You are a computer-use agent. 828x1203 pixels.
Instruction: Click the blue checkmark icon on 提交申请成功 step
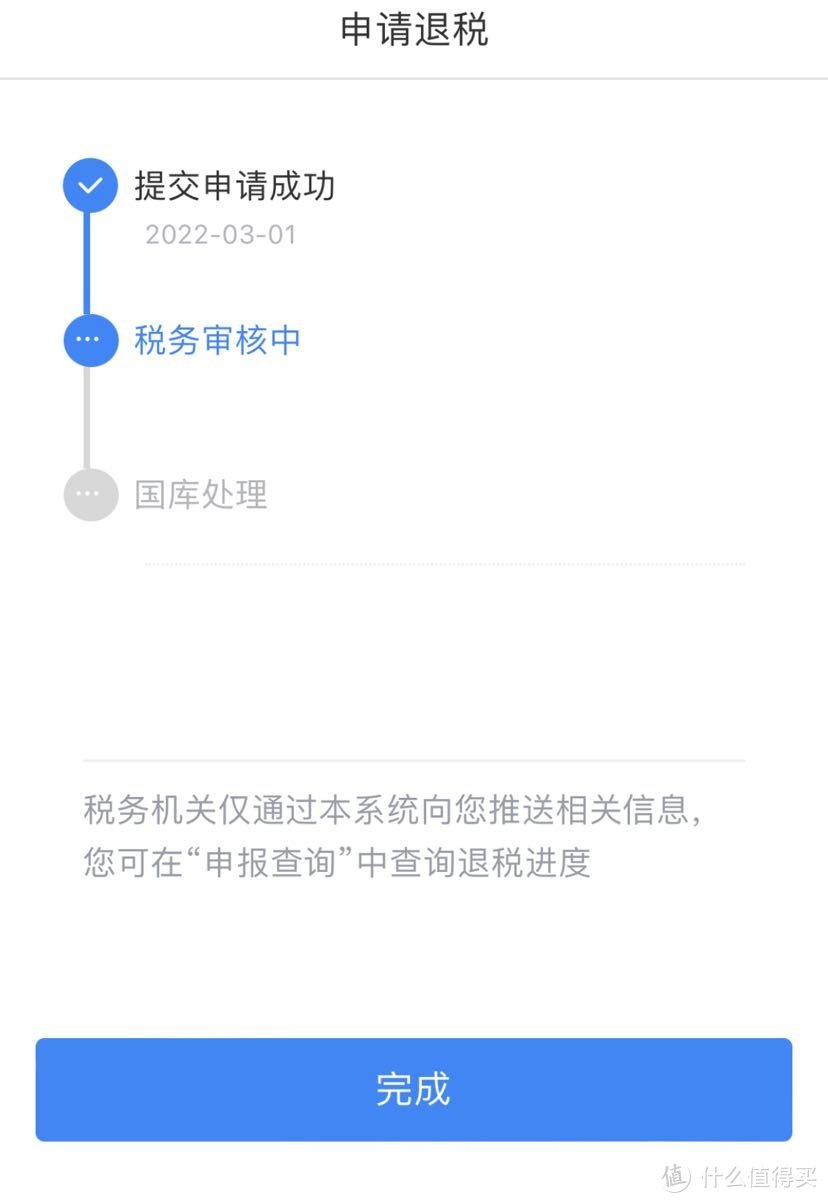90,185
